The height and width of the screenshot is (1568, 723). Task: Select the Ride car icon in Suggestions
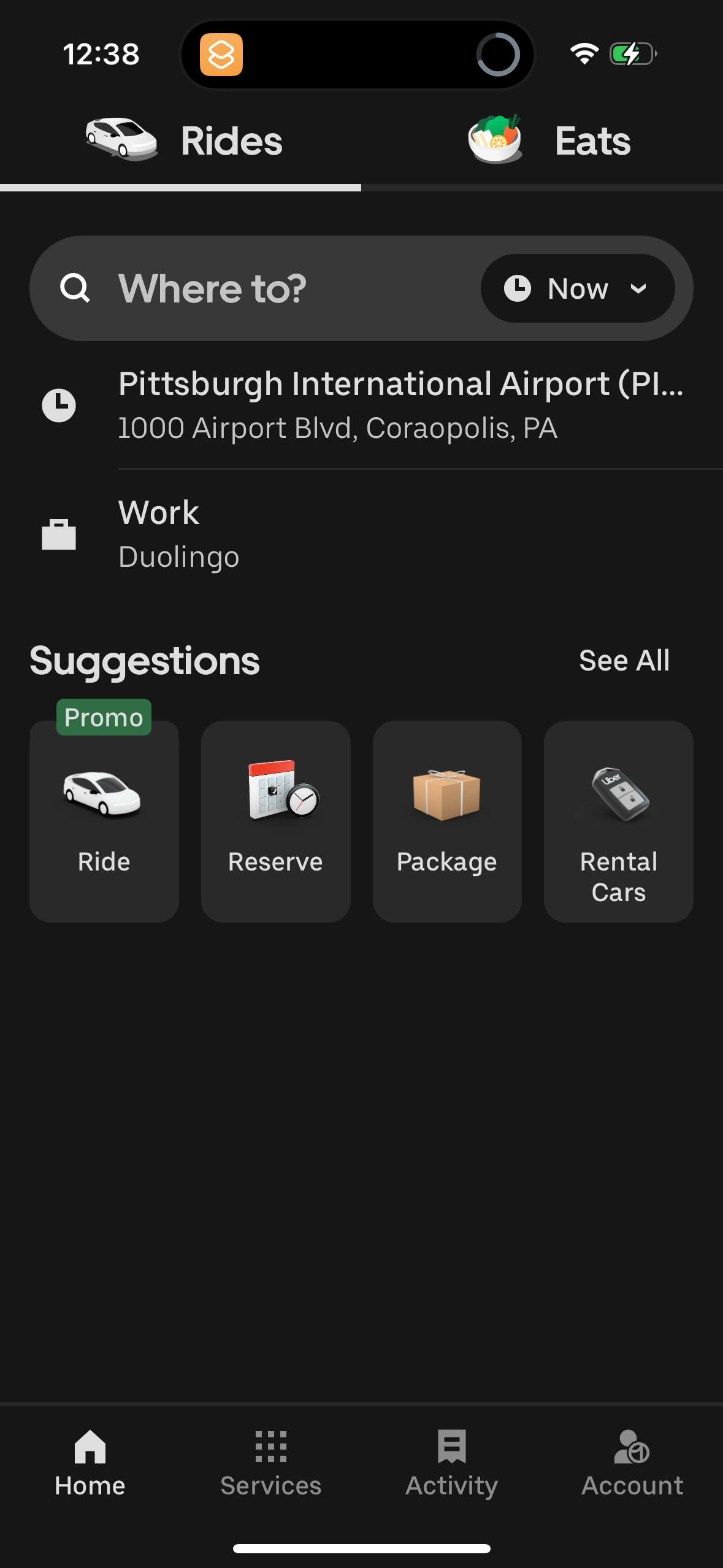(104, 796)
